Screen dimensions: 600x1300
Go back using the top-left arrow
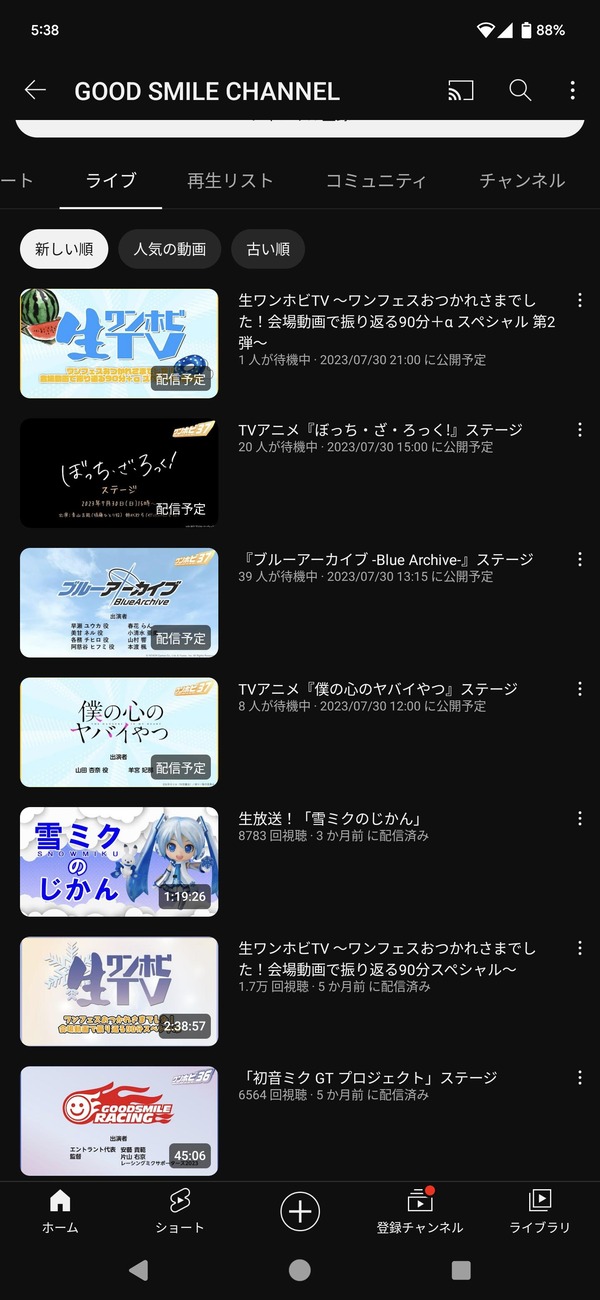pos(35,91)
